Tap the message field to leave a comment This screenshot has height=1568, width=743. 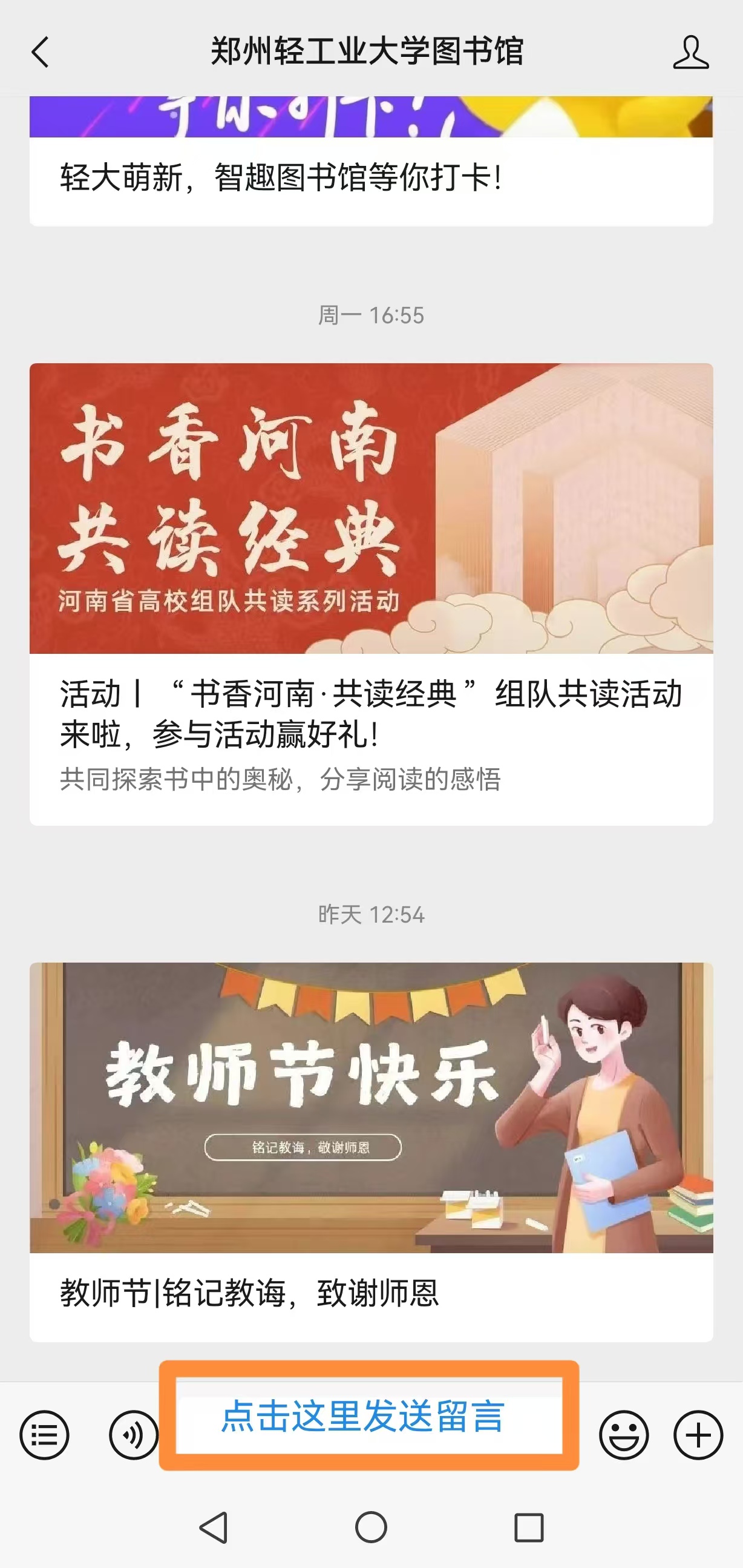tap(368, 1417)
